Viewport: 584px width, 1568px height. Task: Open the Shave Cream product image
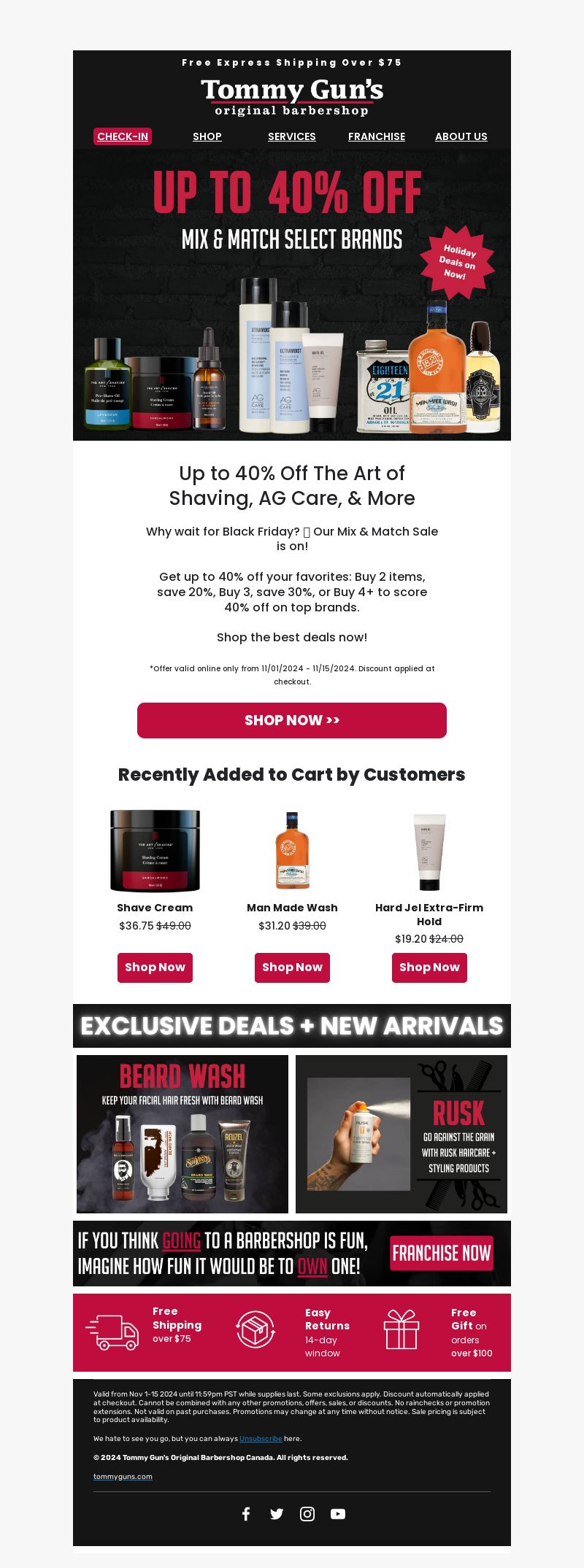pos(155,851)
